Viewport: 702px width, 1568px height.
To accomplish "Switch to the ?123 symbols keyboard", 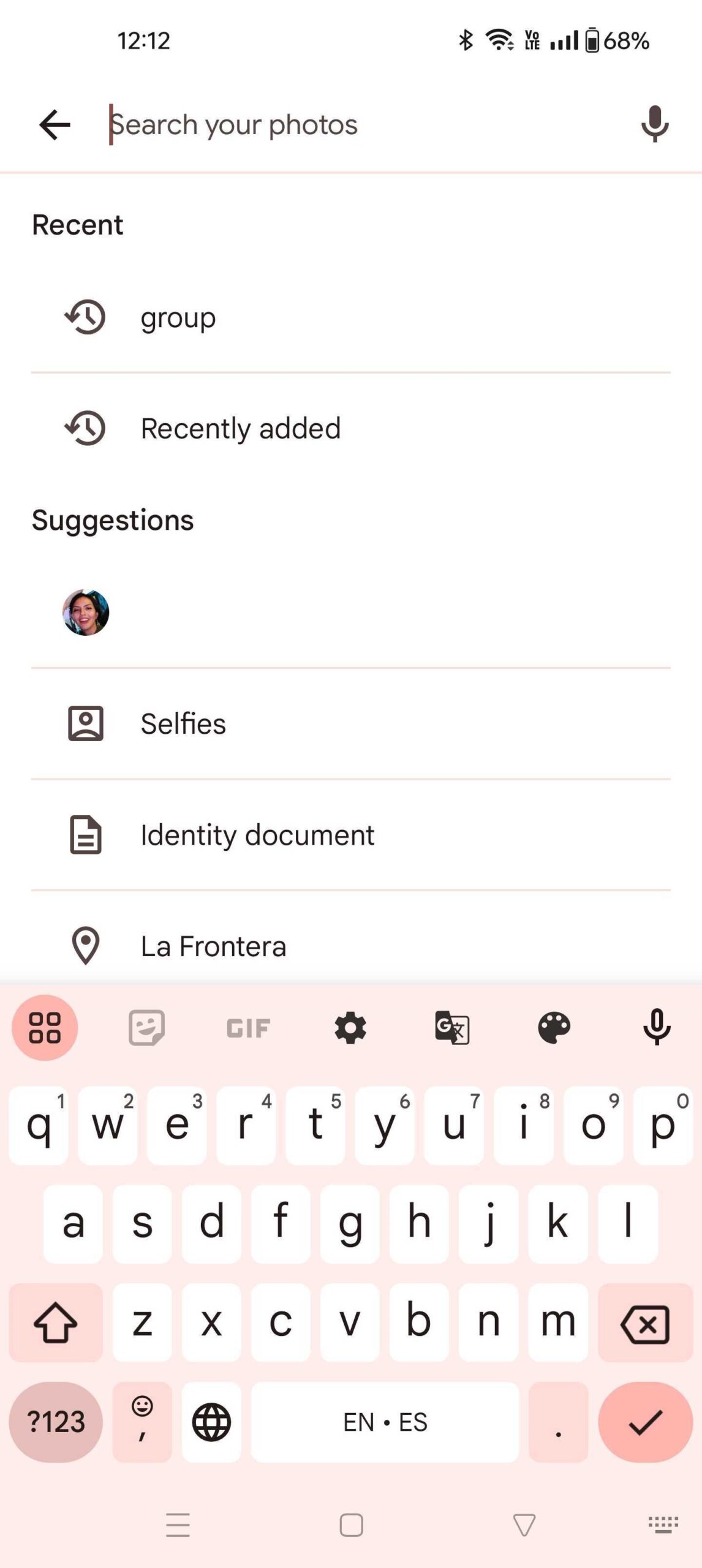I will (x=56, y=1422).
